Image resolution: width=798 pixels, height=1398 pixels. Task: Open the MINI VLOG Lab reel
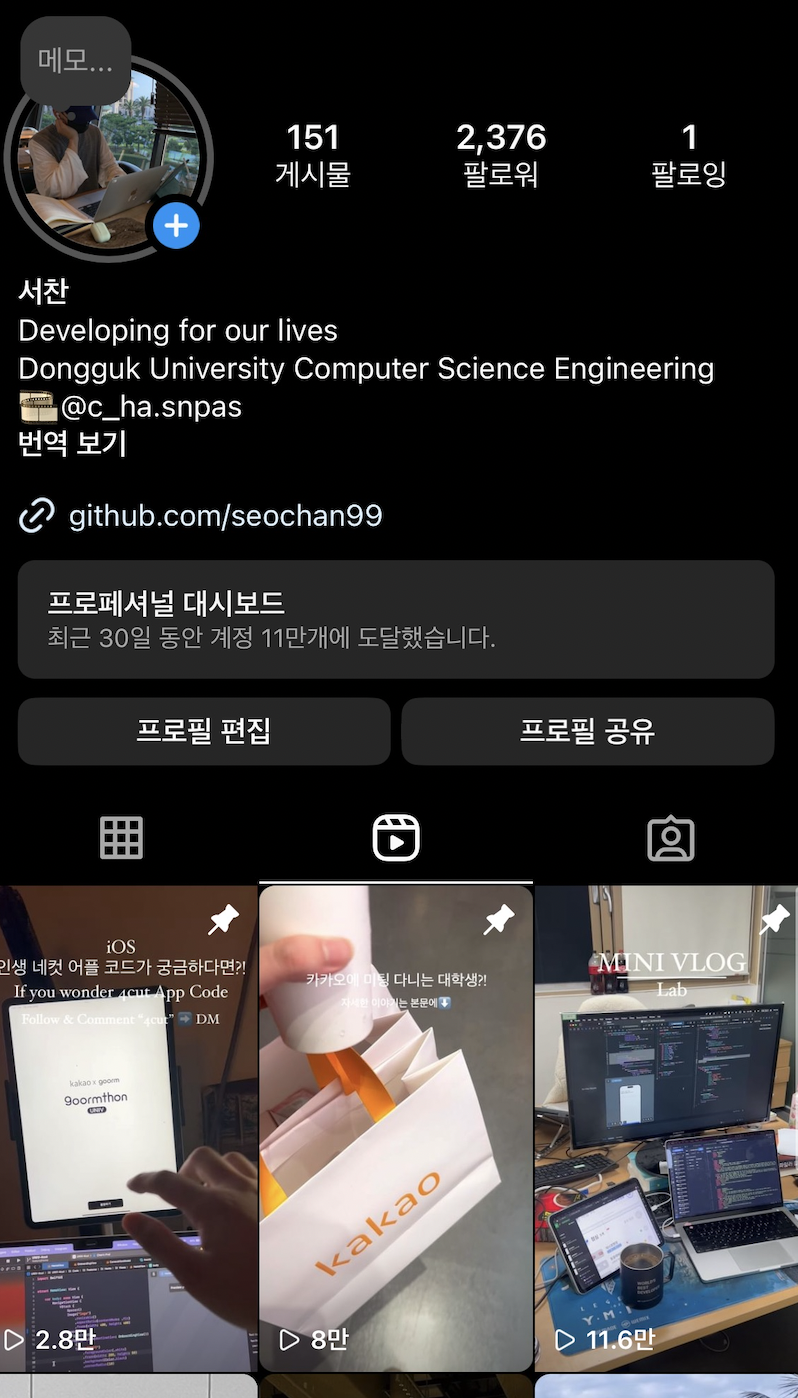[x=666, y=1130]
